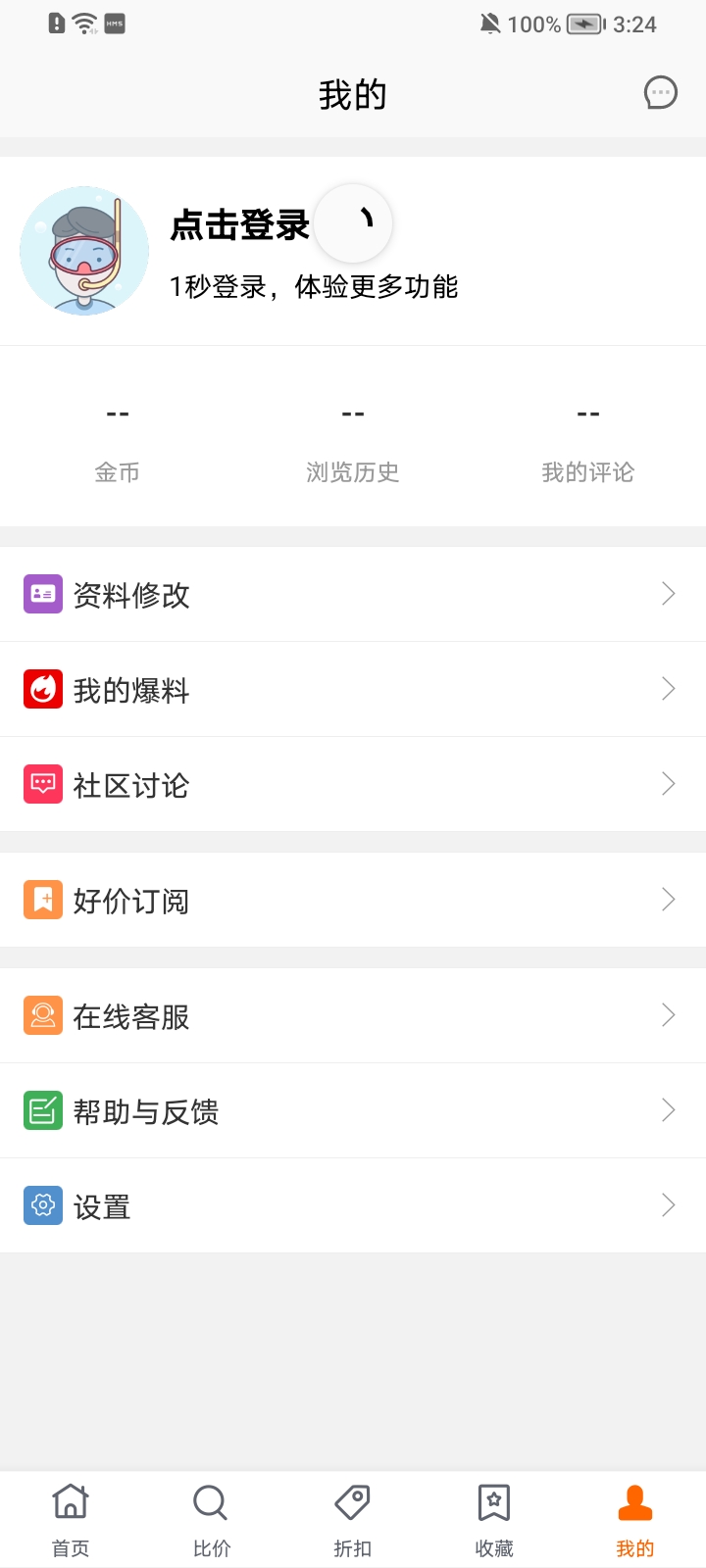Open the 设置 gear icon
This screenshot has width=706, height=1568.
click(41, 1206)
